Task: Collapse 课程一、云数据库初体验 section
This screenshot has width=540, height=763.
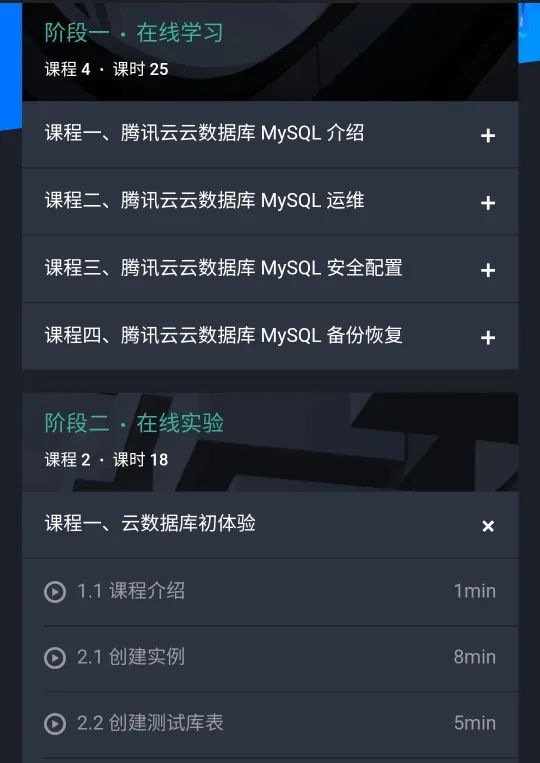Action: tap(488, 526)
